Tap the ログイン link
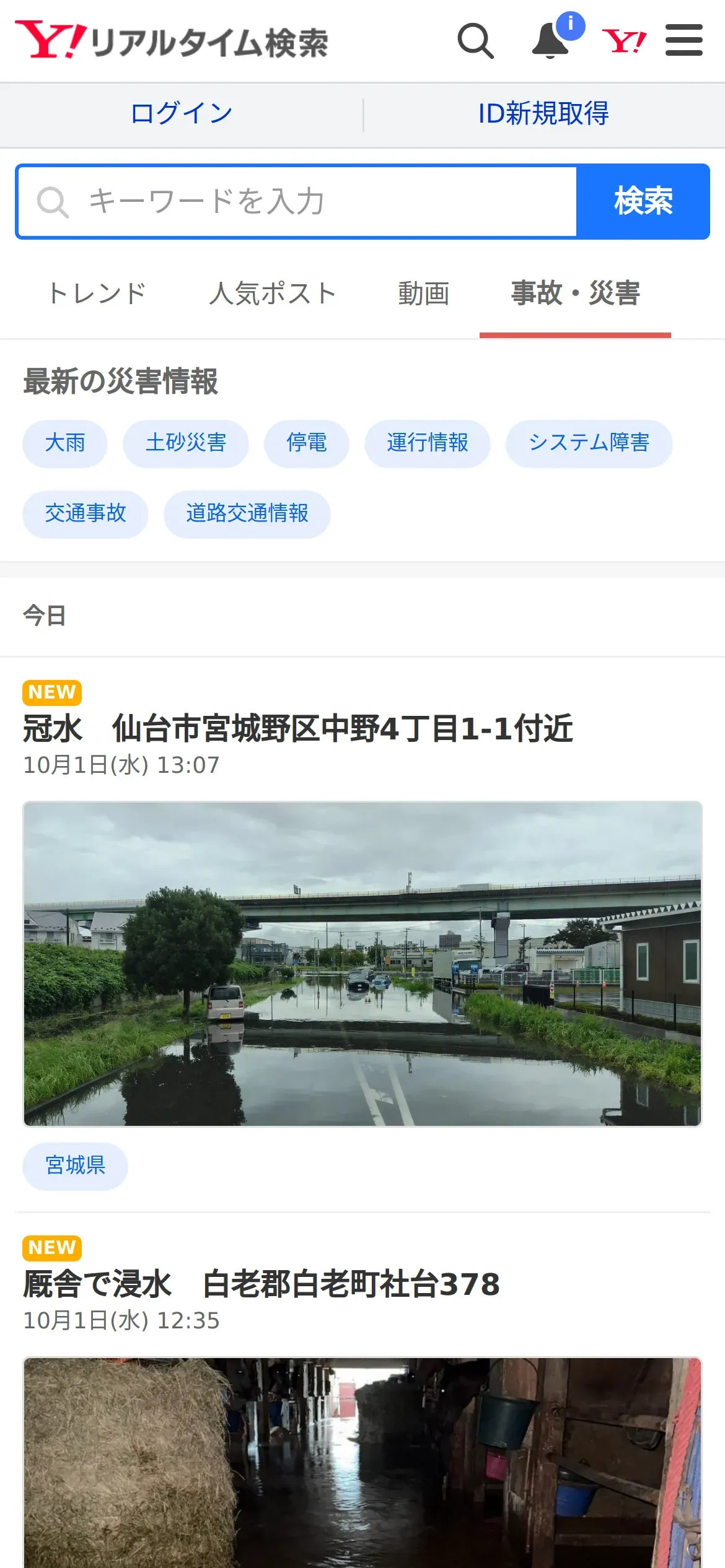 [182, 114]
